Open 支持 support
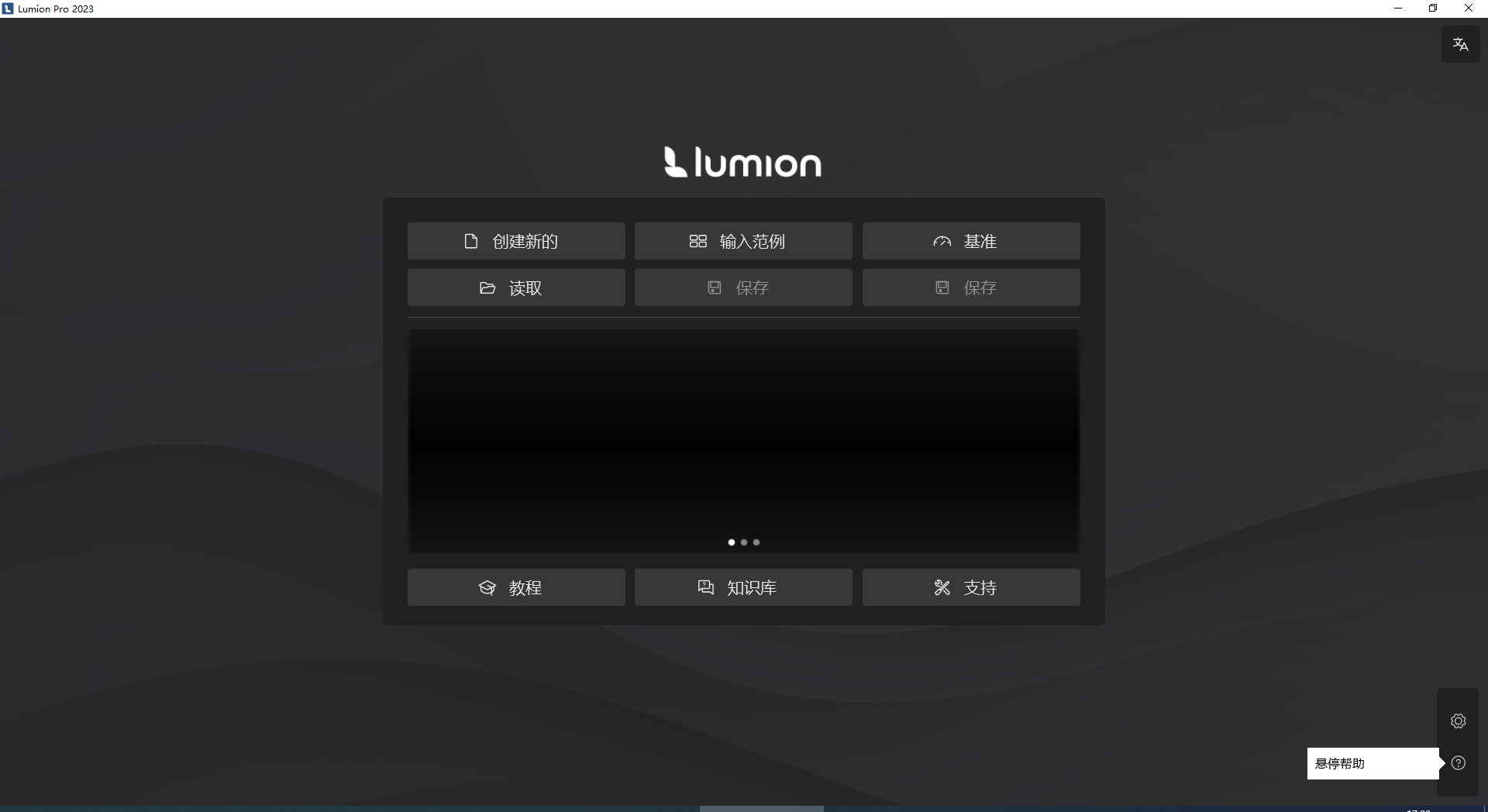 970,587
